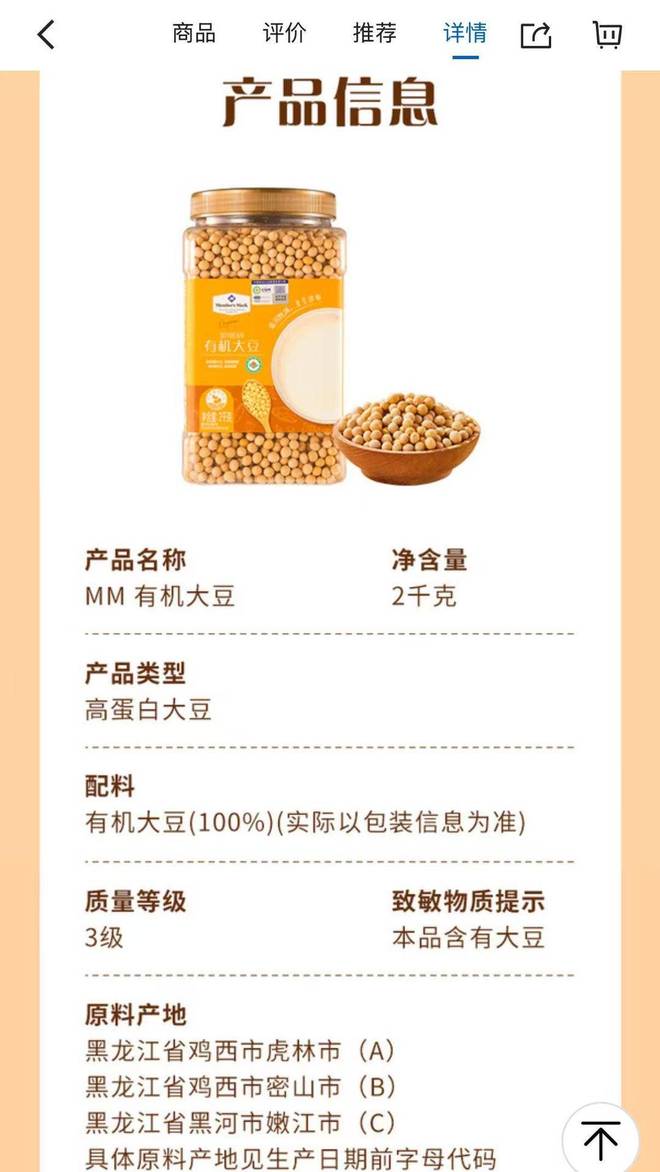Switch to the 评价 tab
Viewport: 660px width, 1172px height.
tap(284, 34)
